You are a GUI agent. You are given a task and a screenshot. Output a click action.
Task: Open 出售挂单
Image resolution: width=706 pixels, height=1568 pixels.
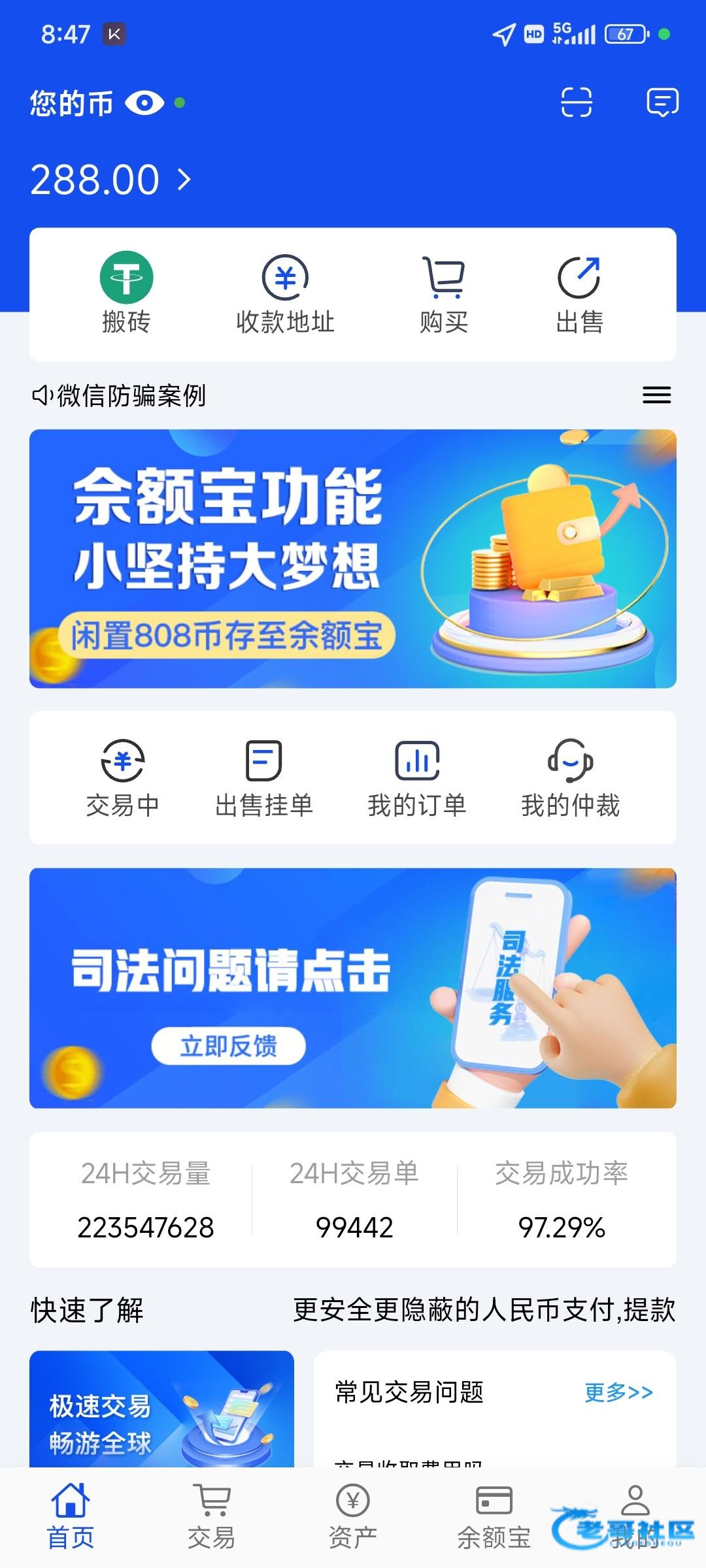pos(264,777)
